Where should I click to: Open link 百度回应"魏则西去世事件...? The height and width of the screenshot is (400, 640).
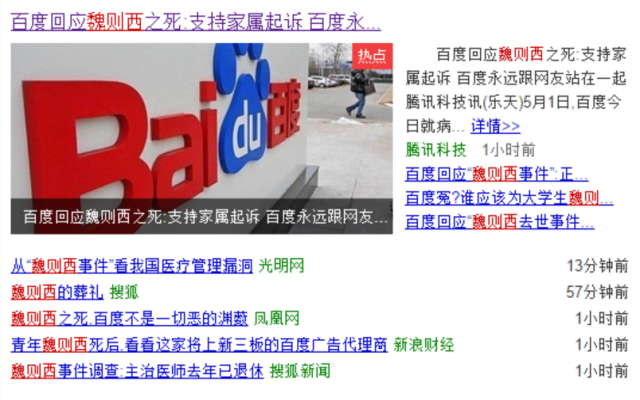499,221
